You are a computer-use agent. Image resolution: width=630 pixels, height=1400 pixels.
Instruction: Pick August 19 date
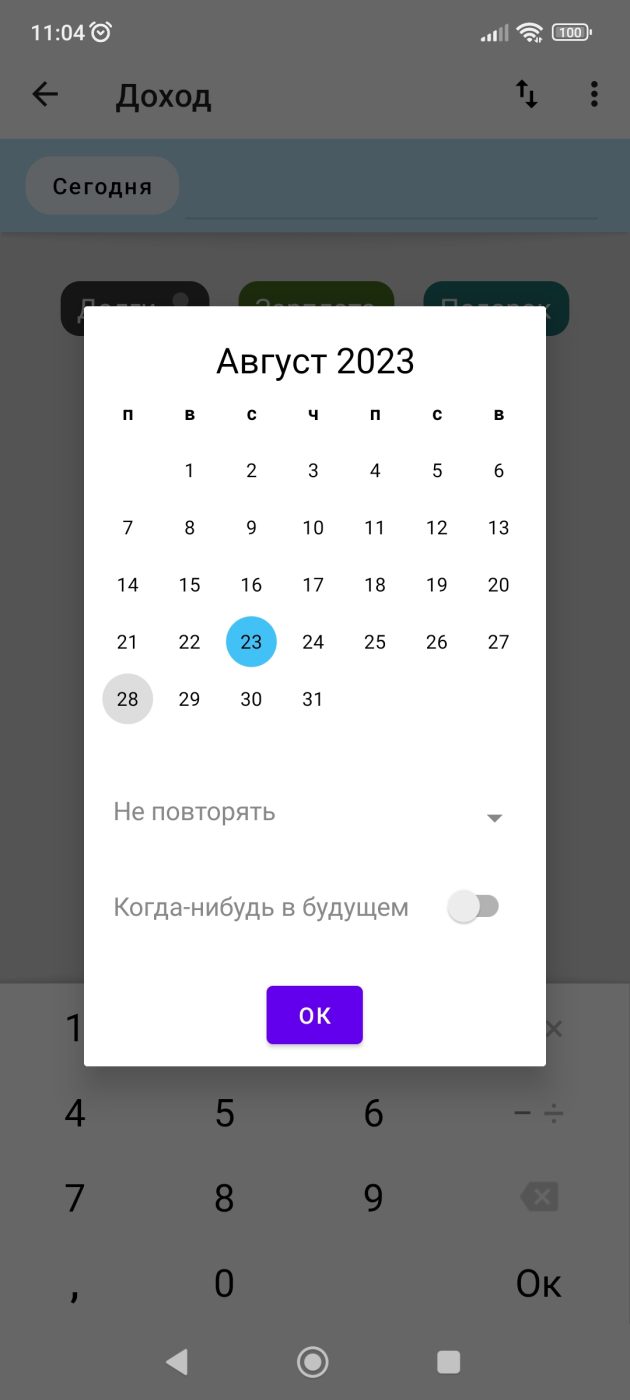[437, 585]
